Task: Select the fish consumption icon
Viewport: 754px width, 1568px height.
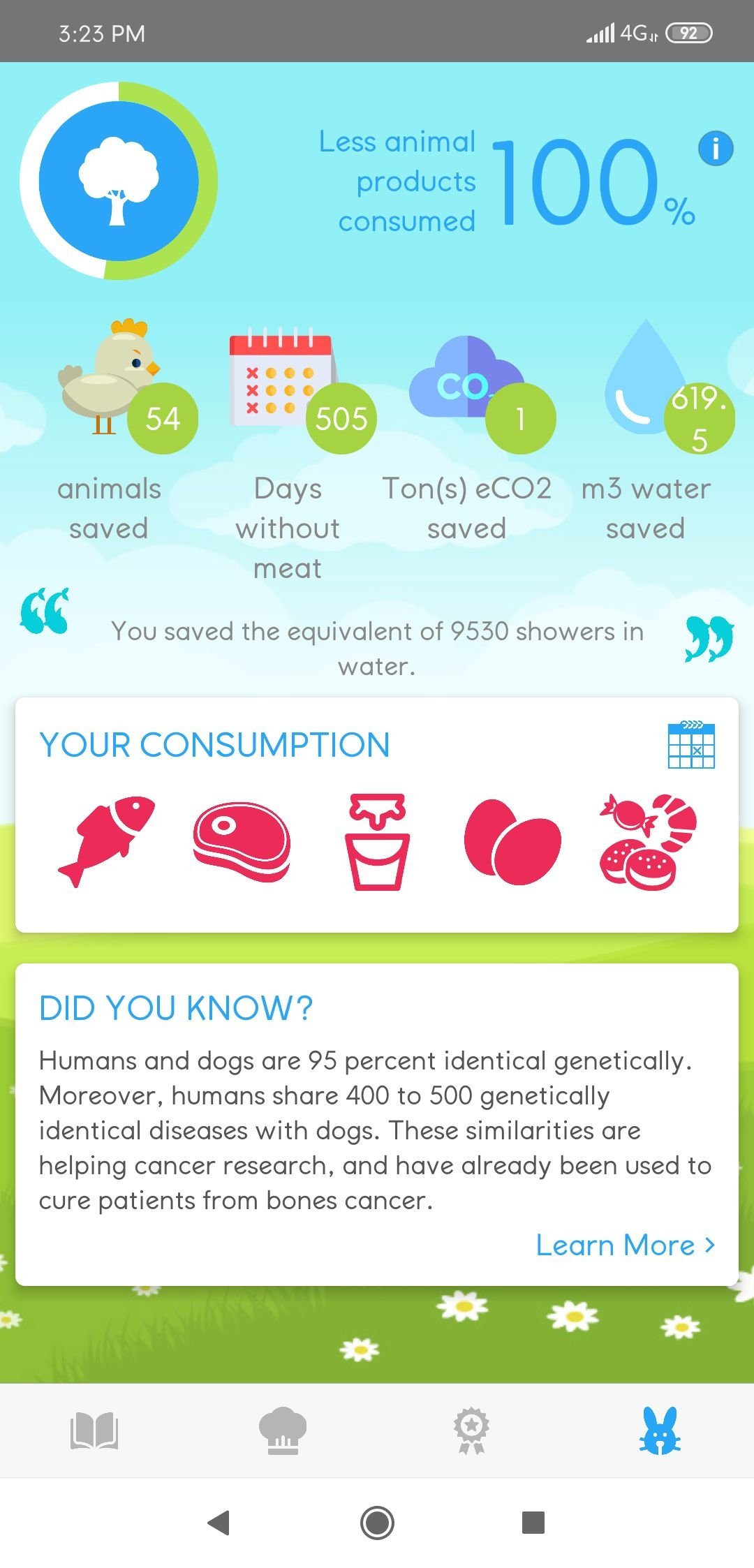Action: click(107, 841)
